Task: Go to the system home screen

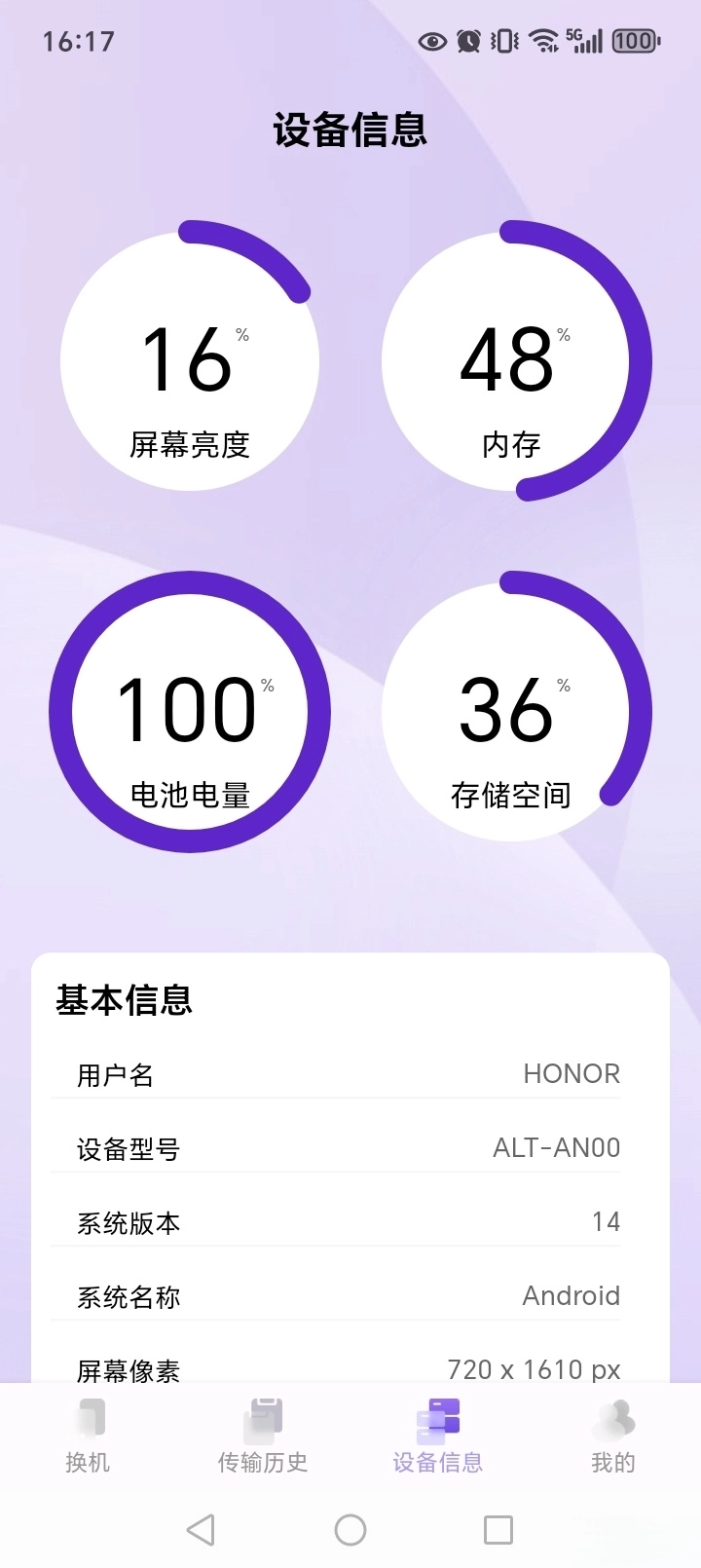Action: click(x=350, y=1530)
